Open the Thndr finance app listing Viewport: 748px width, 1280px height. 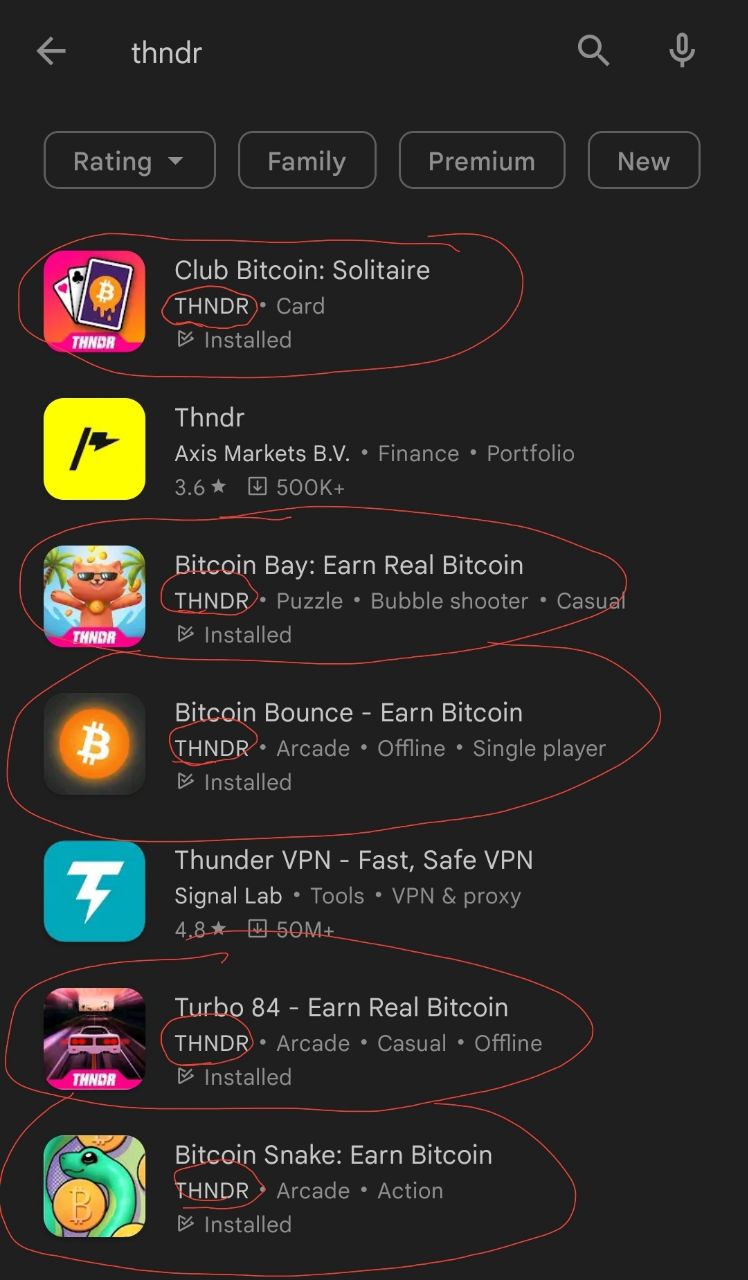[374, 450]
